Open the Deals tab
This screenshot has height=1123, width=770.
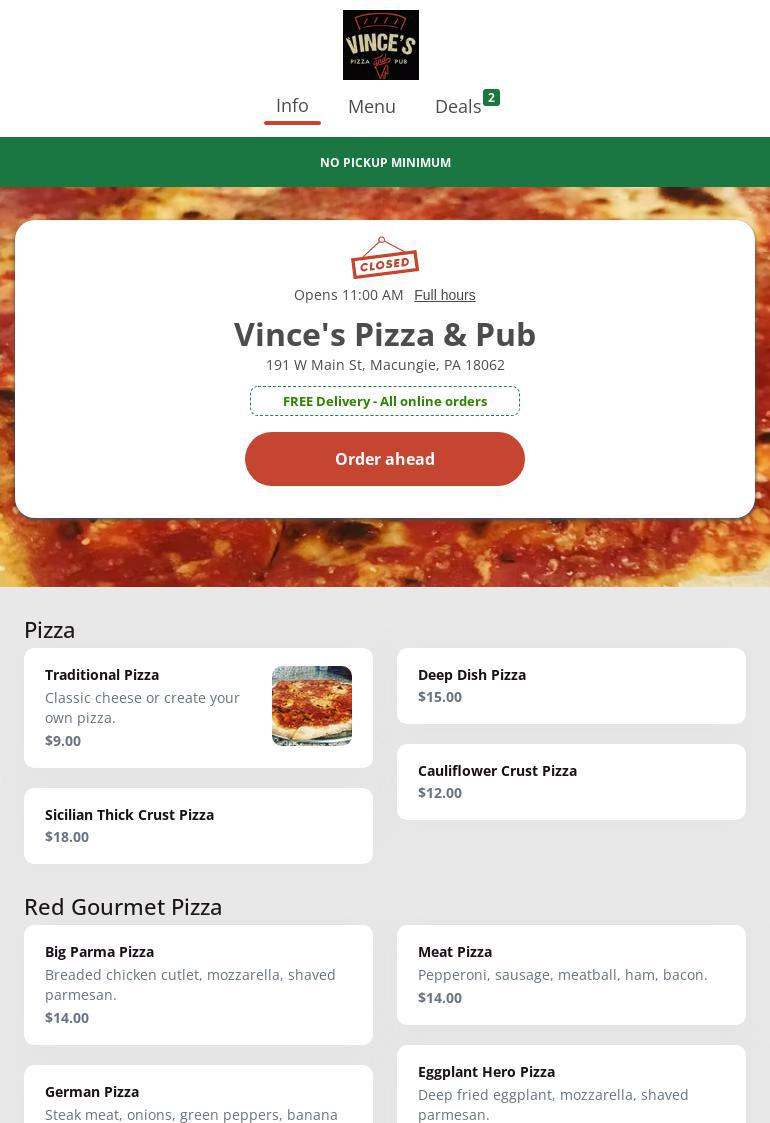tap(459, 107)
